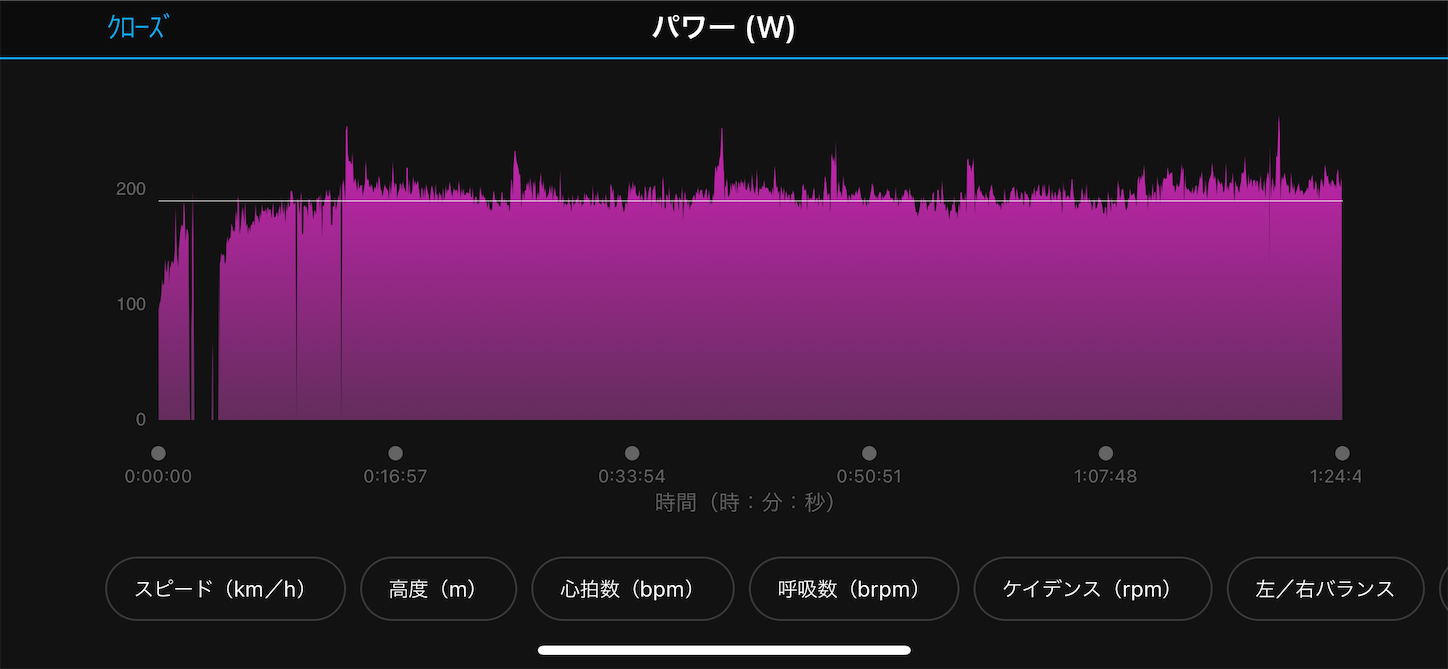
Task: Switch chart to スピード (km/h)
Action: [x=225, y=589]
